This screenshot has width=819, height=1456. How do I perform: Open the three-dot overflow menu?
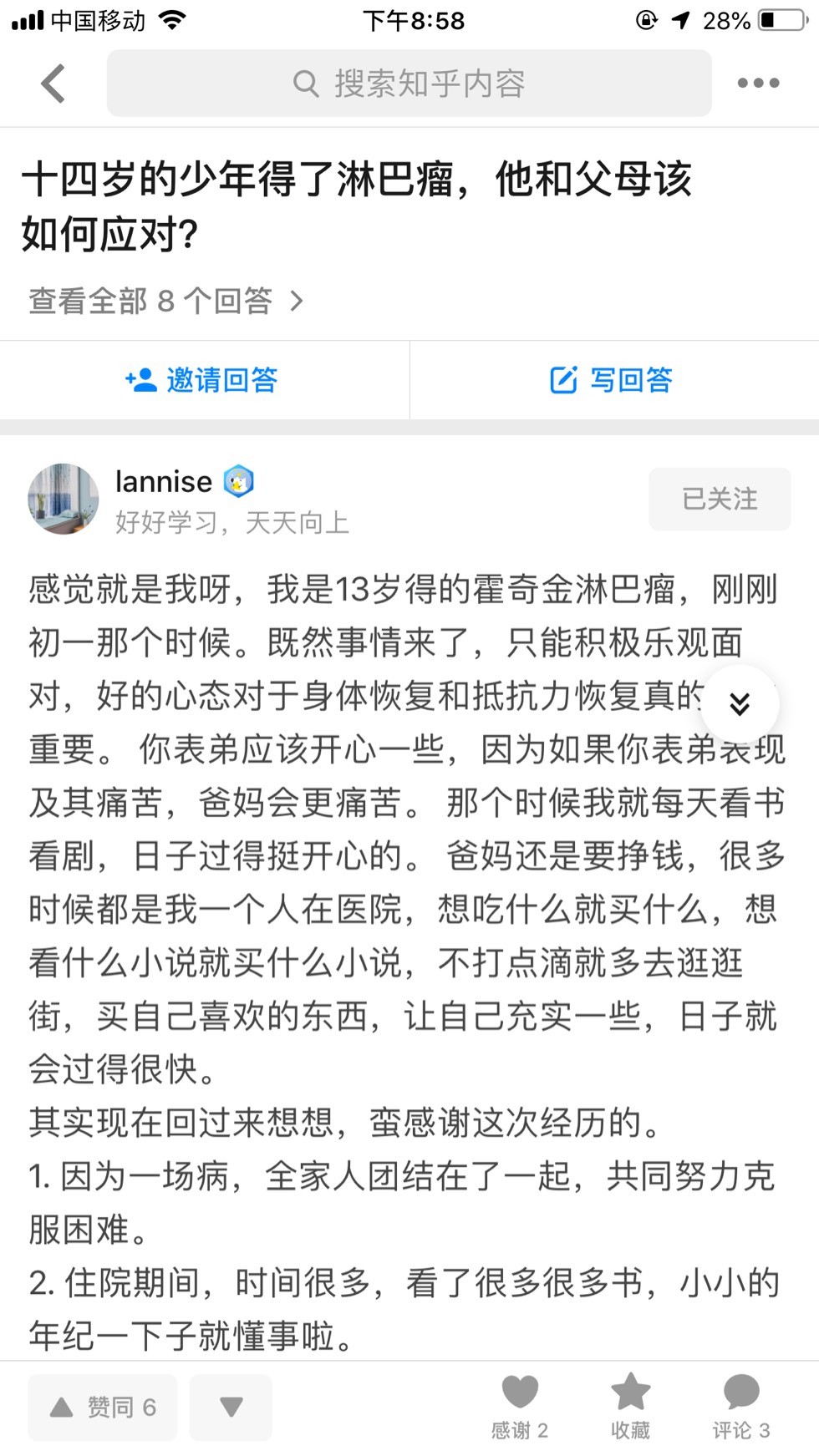[x=758, y=84]
